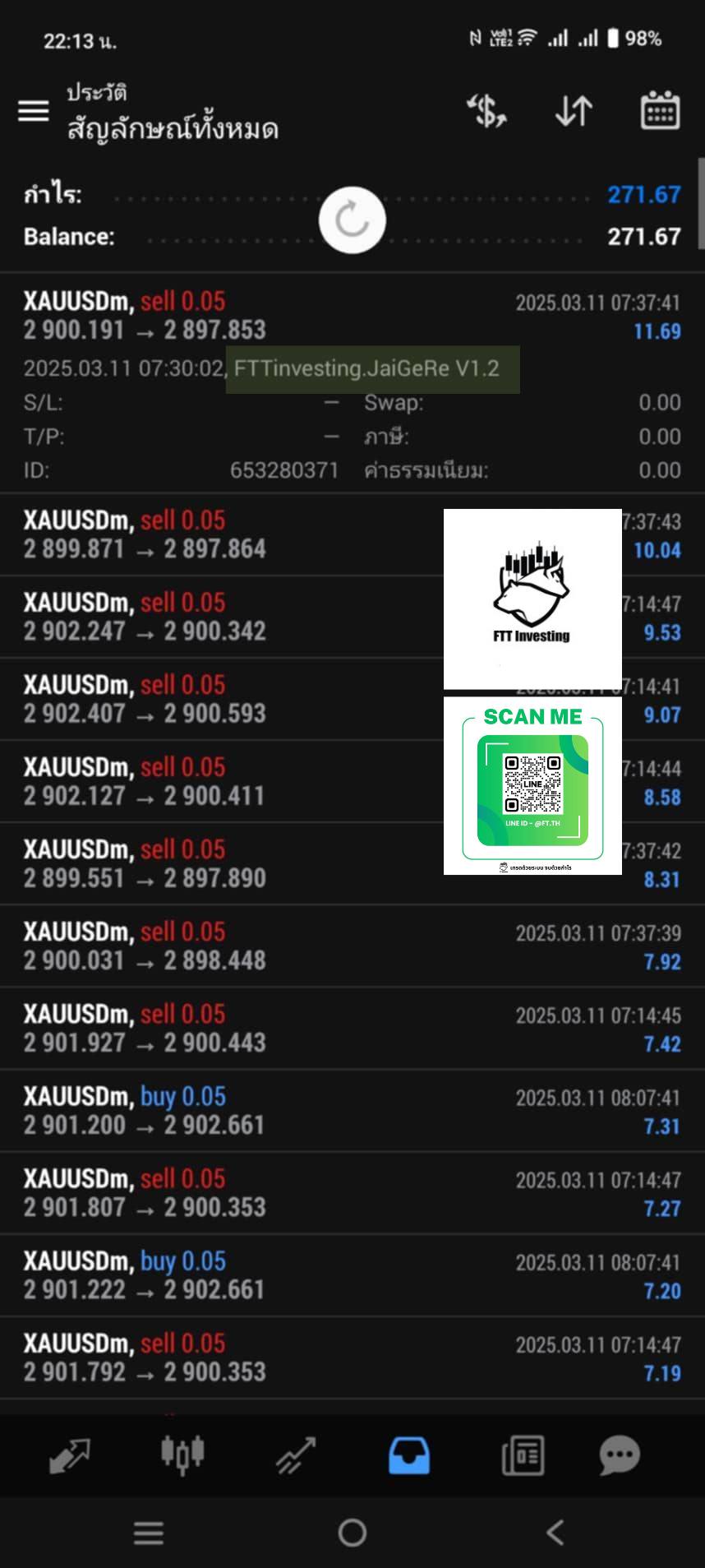
Task: Switch to the candlestick Chart tab
Action: (x=182, y=1456)
